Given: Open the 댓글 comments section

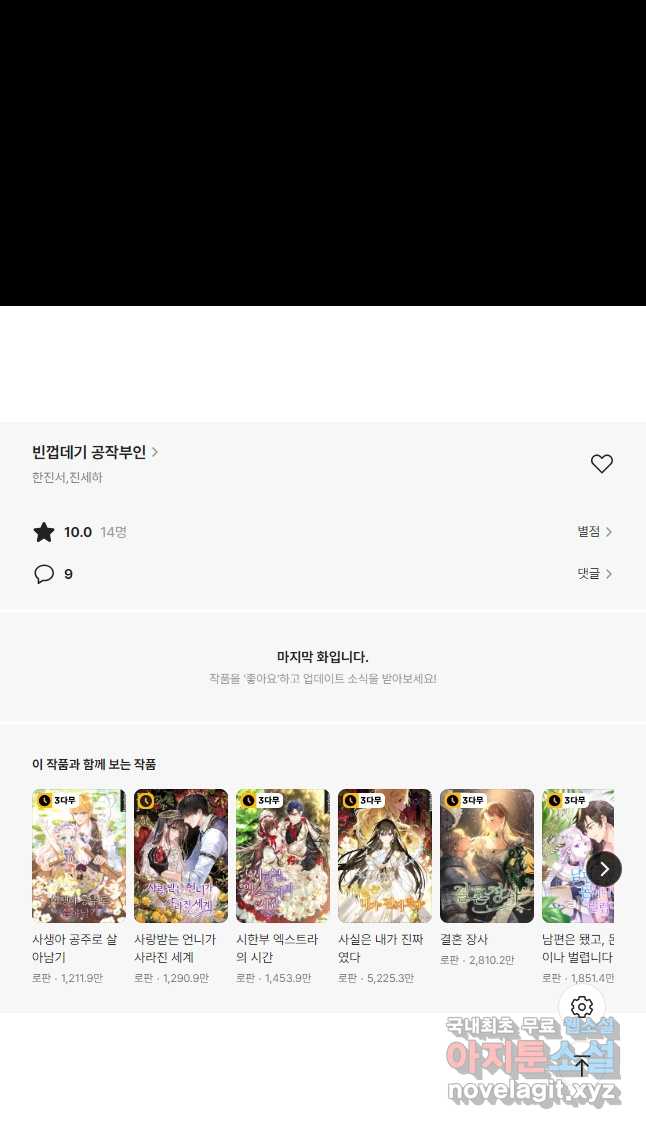Looking at the screenshot, I should (x=594, y=574).
